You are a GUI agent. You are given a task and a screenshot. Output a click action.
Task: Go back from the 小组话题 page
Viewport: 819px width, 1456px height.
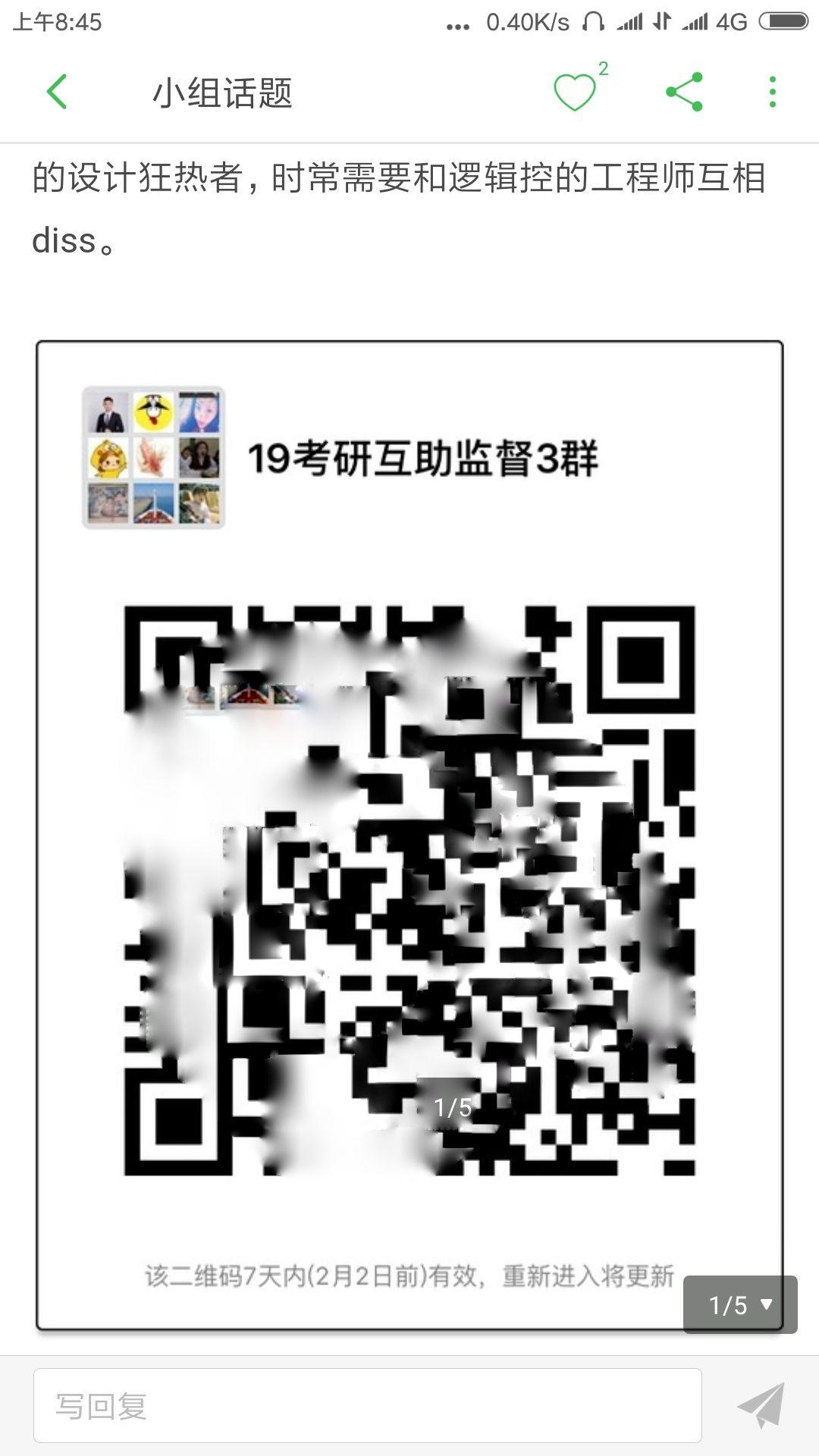tap(57, 93)
